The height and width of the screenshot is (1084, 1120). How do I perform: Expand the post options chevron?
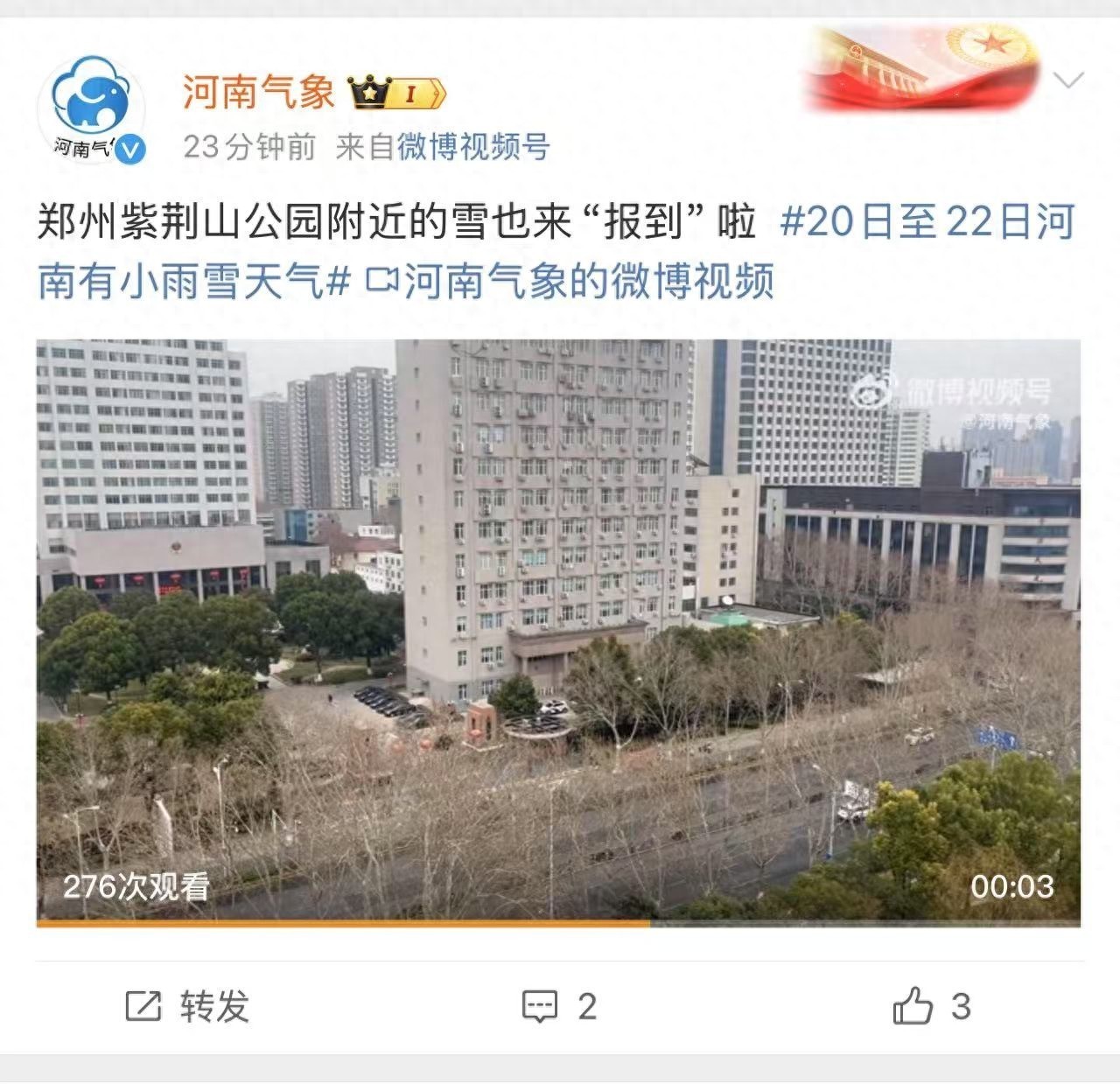tap(1068, 81)
